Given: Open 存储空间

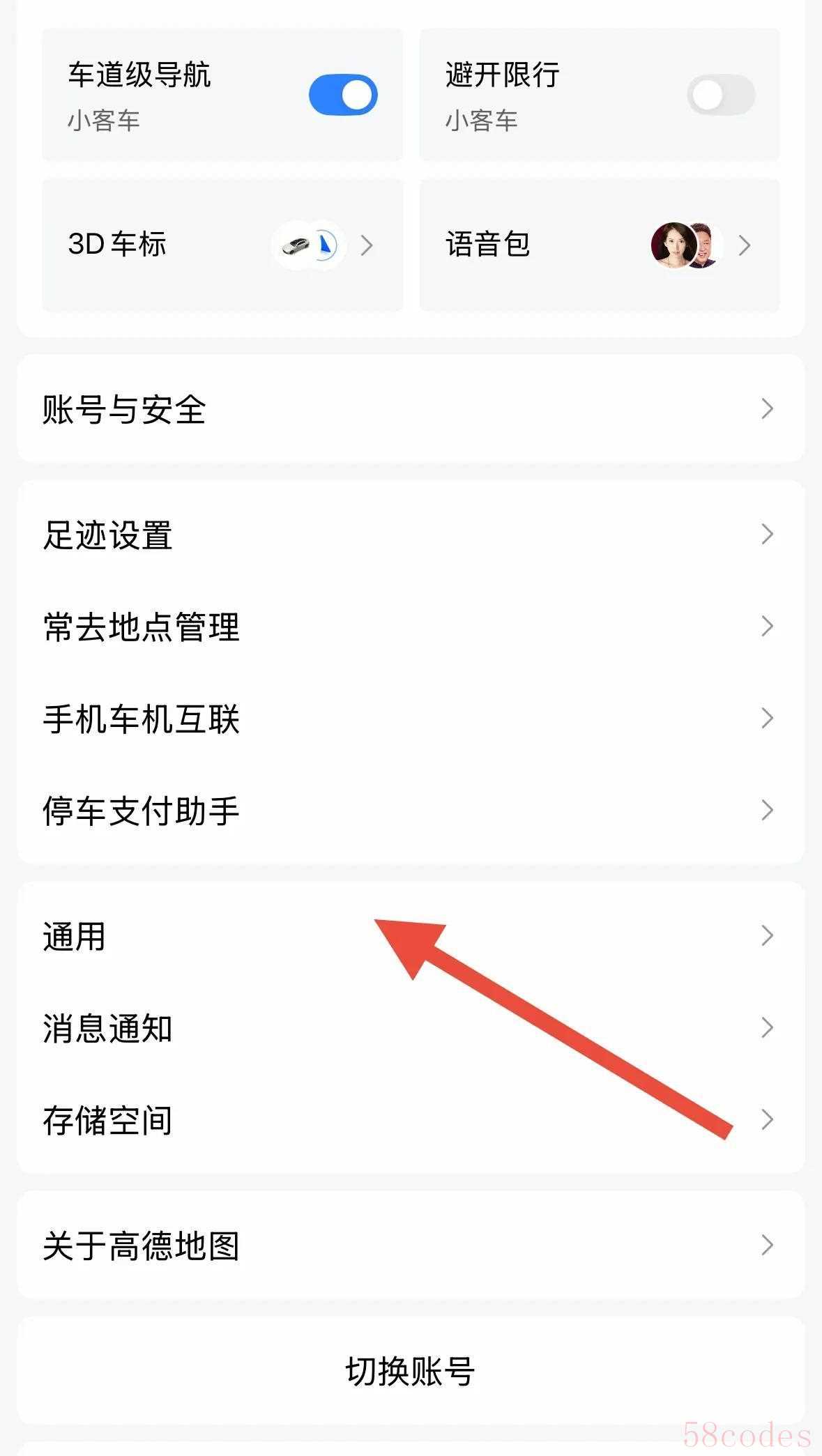Looking at the screenshot, I should click(410, 1119).
